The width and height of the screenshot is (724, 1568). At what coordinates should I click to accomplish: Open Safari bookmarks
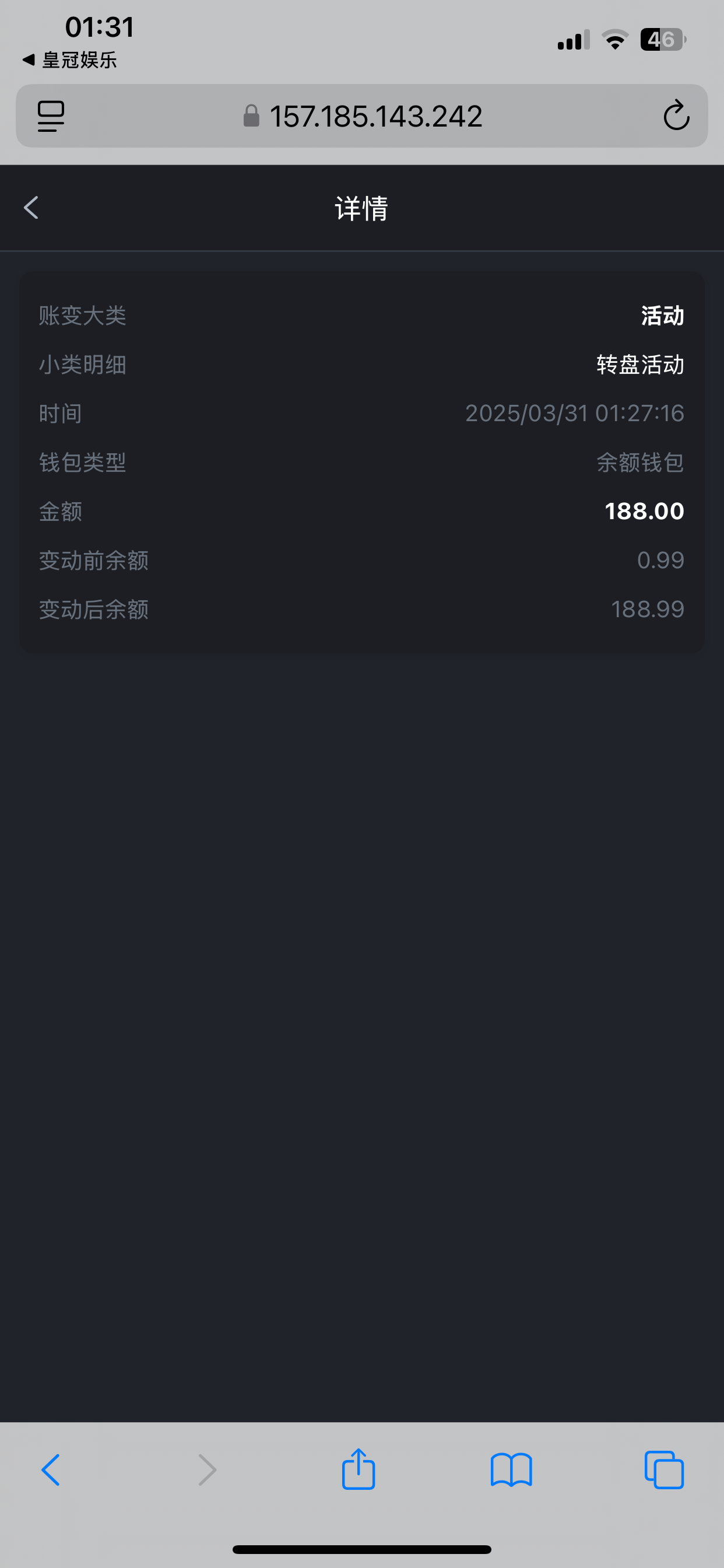pyautogui.click(x=511, y=1470)
